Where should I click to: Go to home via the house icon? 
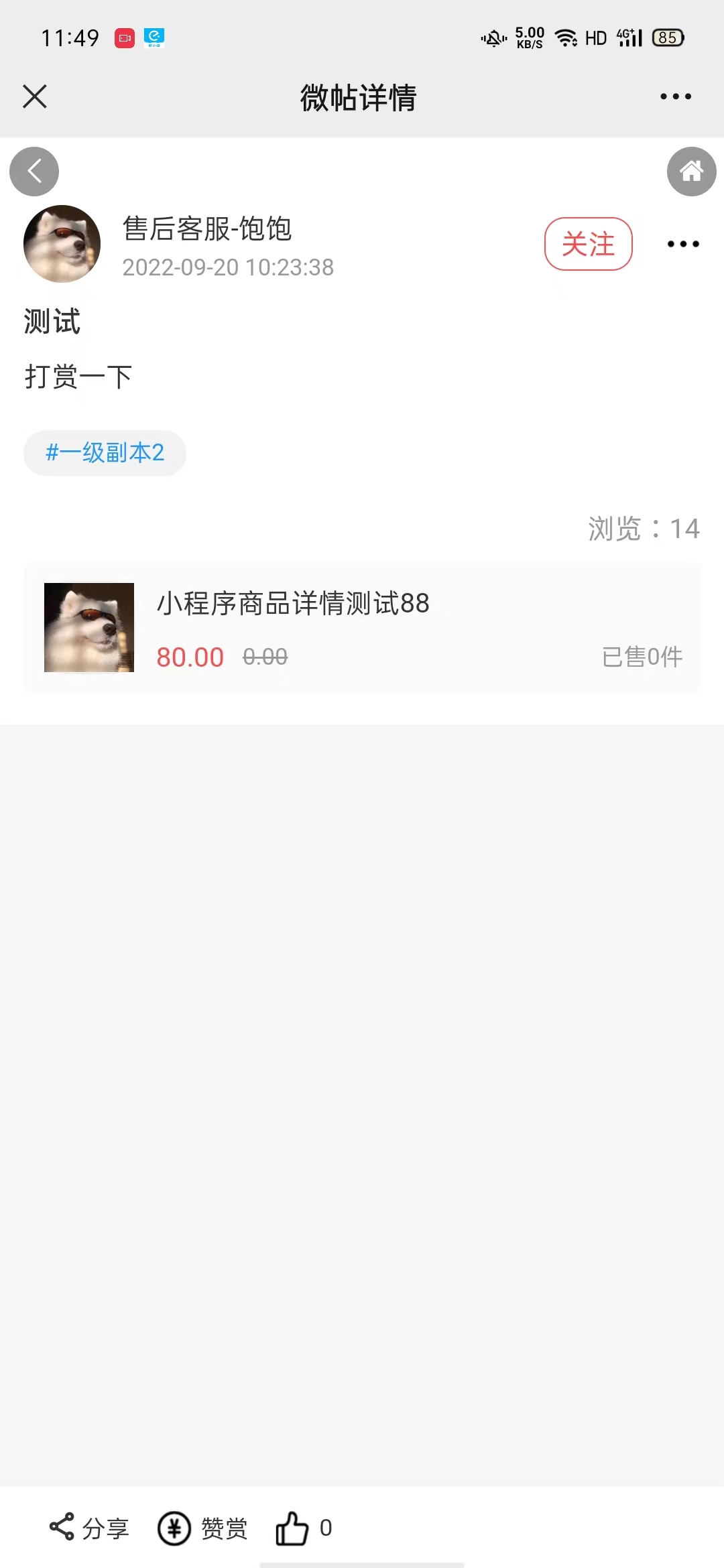(691, 172)
